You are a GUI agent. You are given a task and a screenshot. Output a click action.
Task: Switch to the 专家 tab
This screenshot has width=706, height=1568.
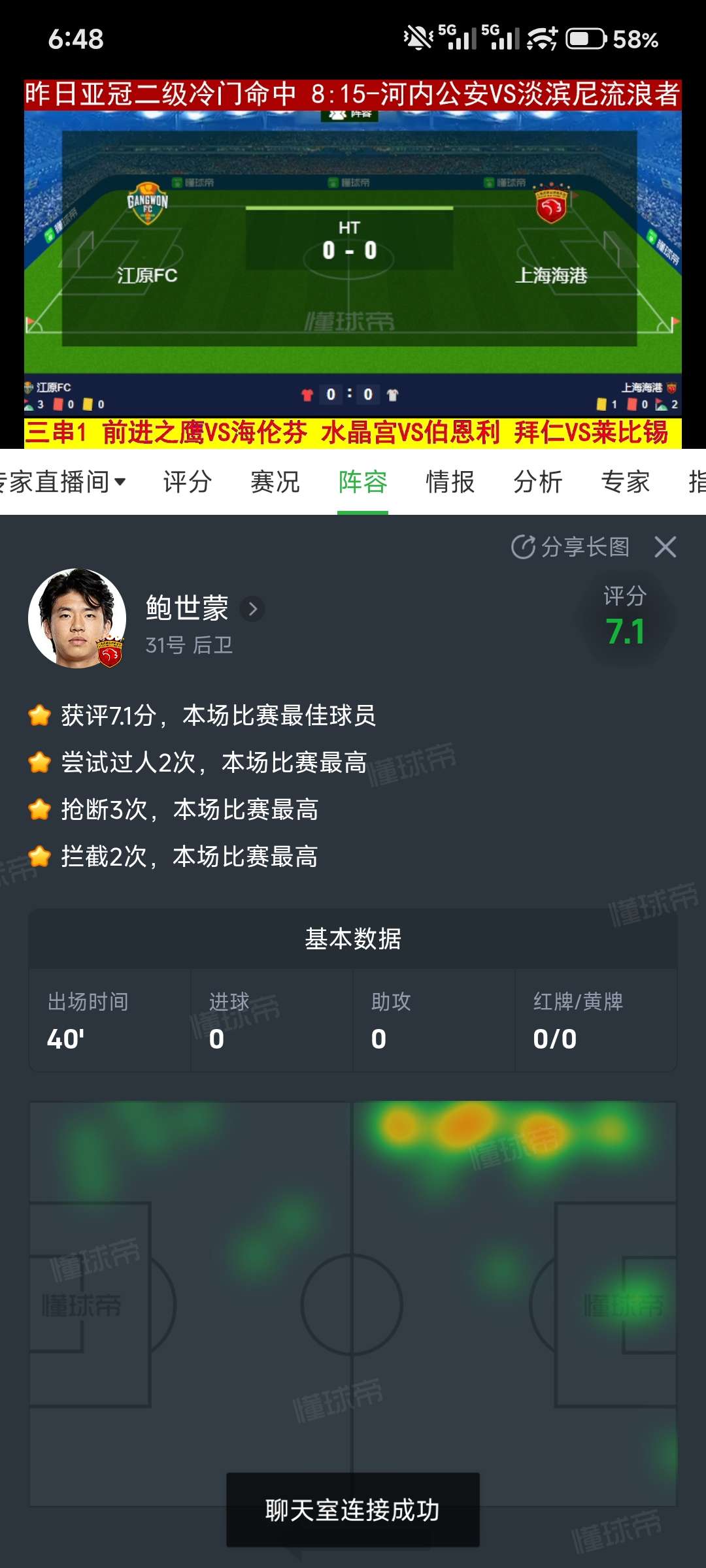(626, 482)
